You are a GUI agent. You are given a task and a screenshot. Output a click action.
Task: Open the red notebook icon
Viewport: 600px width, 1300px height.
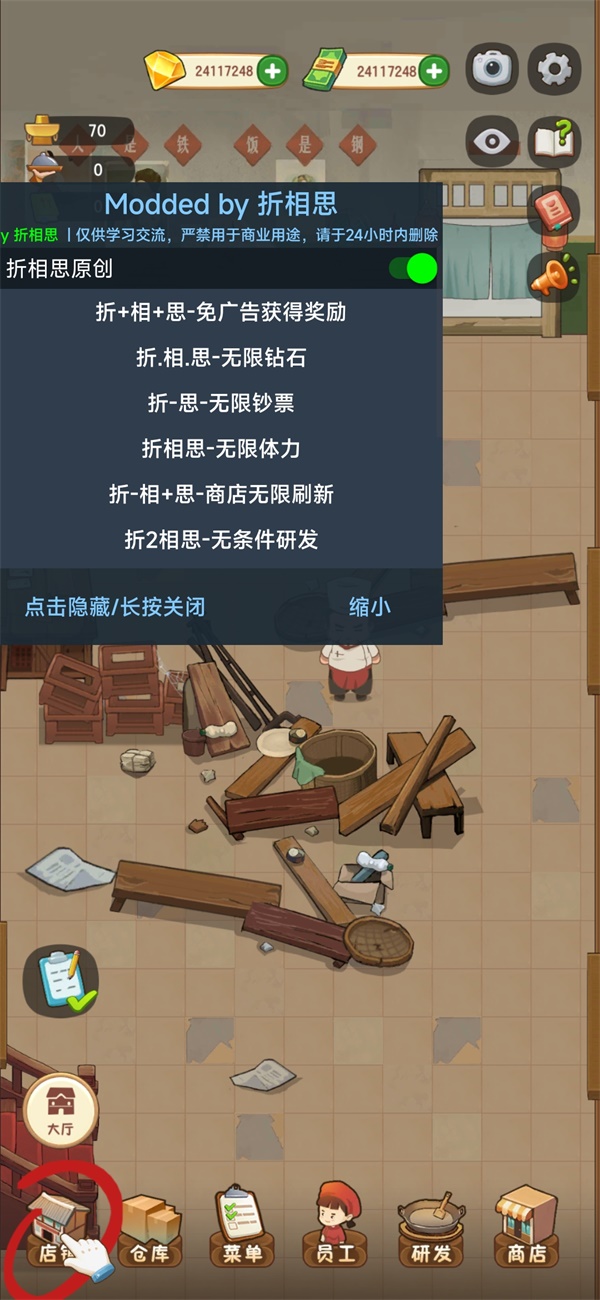(552, 211)
